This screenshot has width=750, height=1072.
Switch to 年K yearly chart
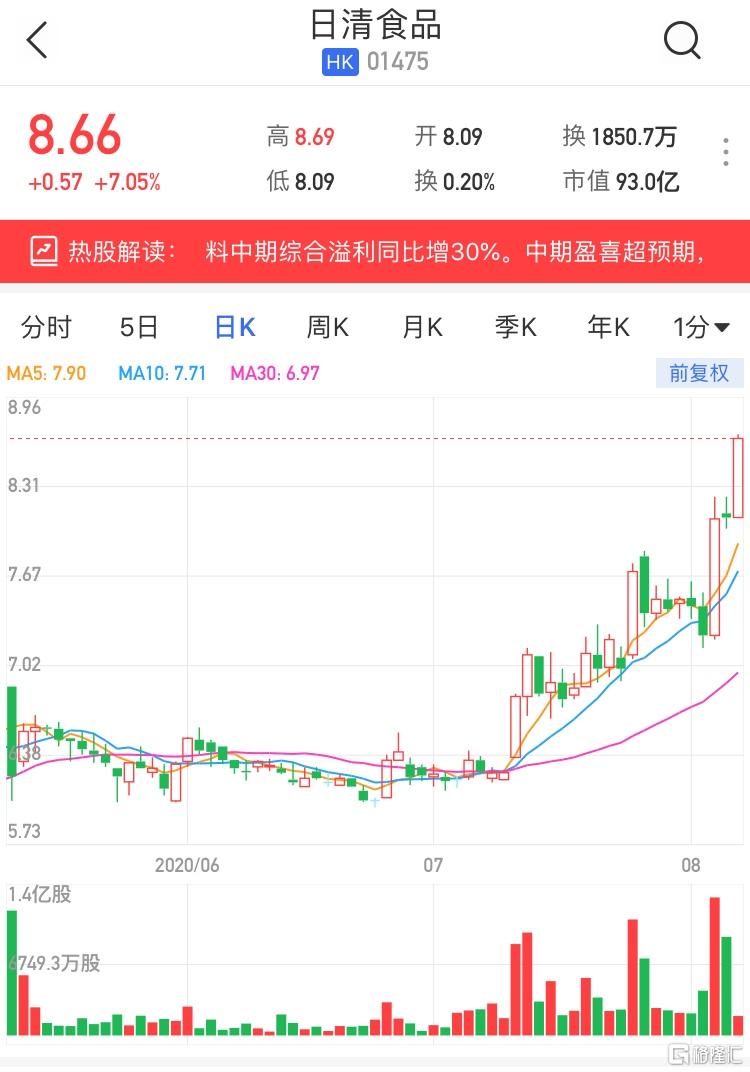click(608, 327)
